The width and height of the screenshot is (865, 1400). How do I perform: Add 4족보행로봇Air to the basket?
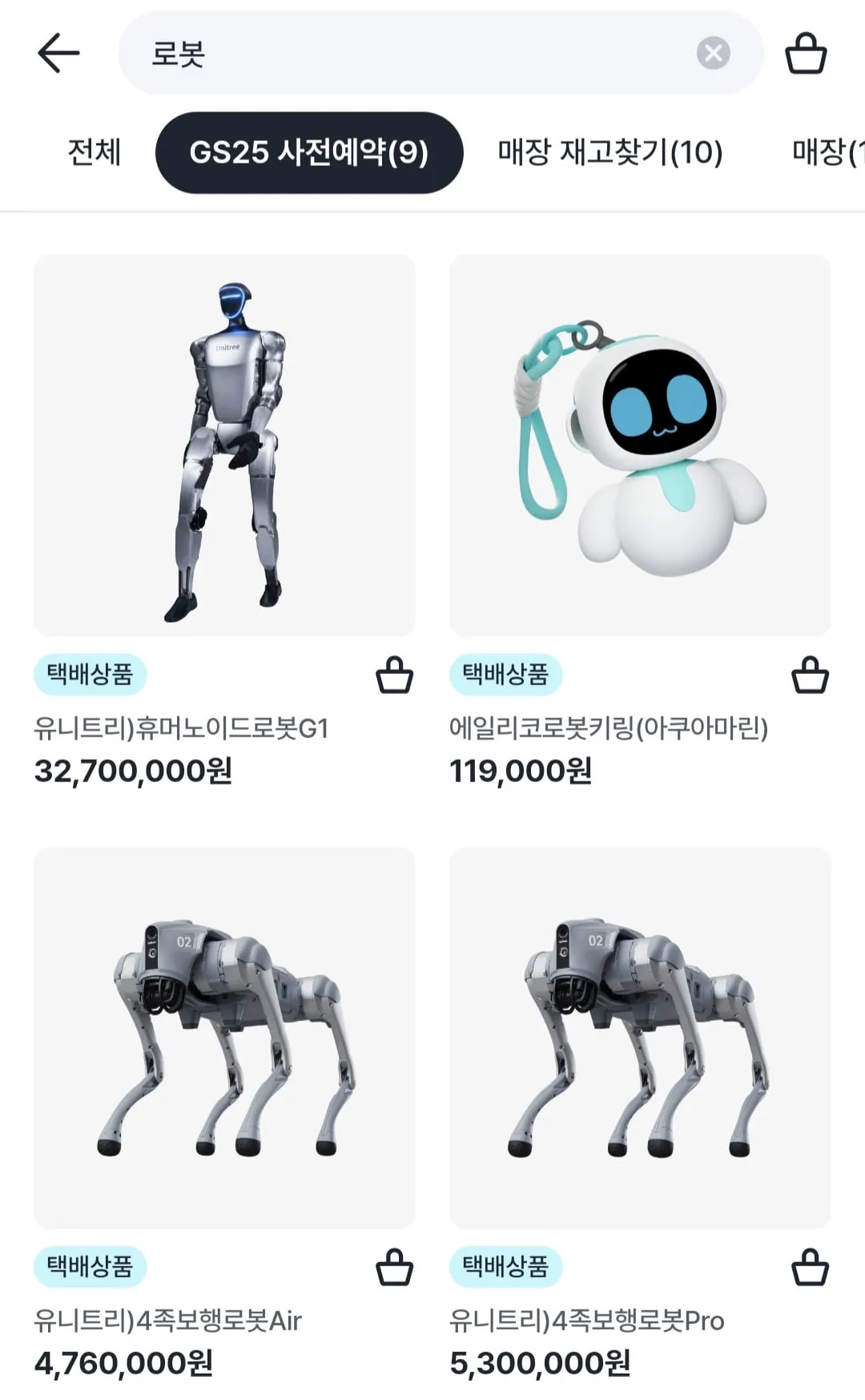pyautogui.click(x=394, y=1267)
